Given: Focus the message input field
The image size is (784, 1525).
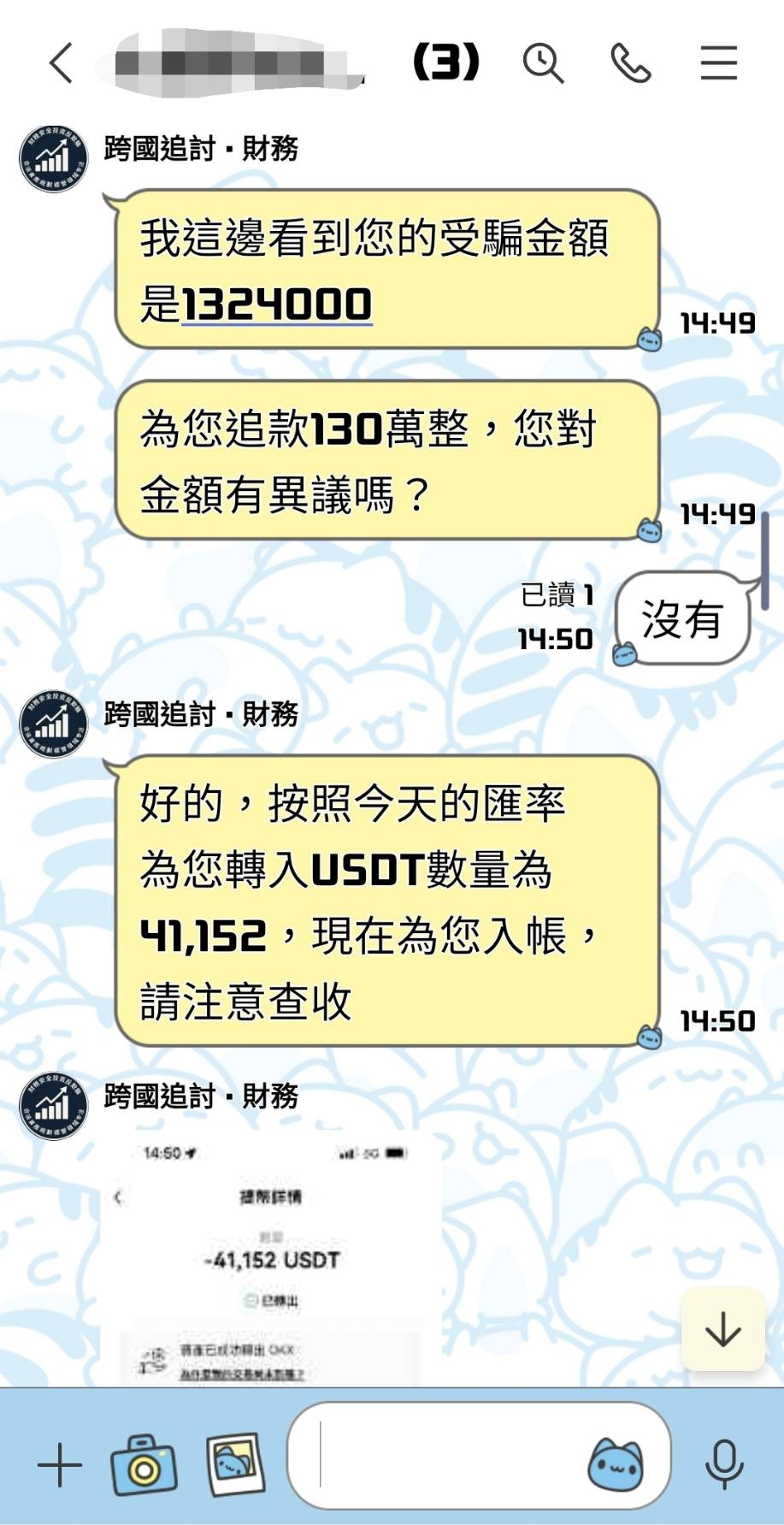Looking at the screenshot, I should tap(445, 1465).
